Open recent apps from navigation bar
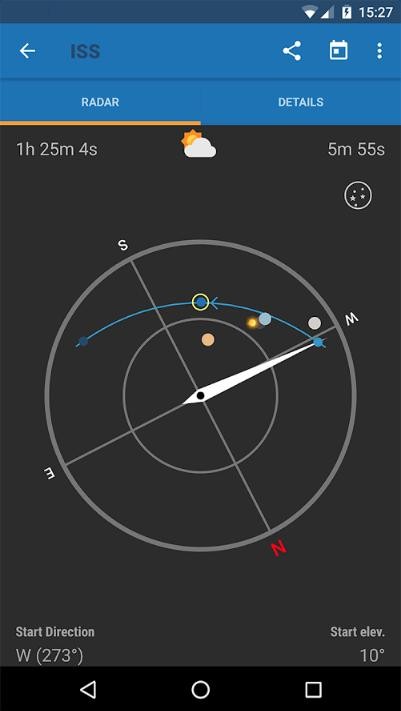401x711 pixels. [313, 690]
